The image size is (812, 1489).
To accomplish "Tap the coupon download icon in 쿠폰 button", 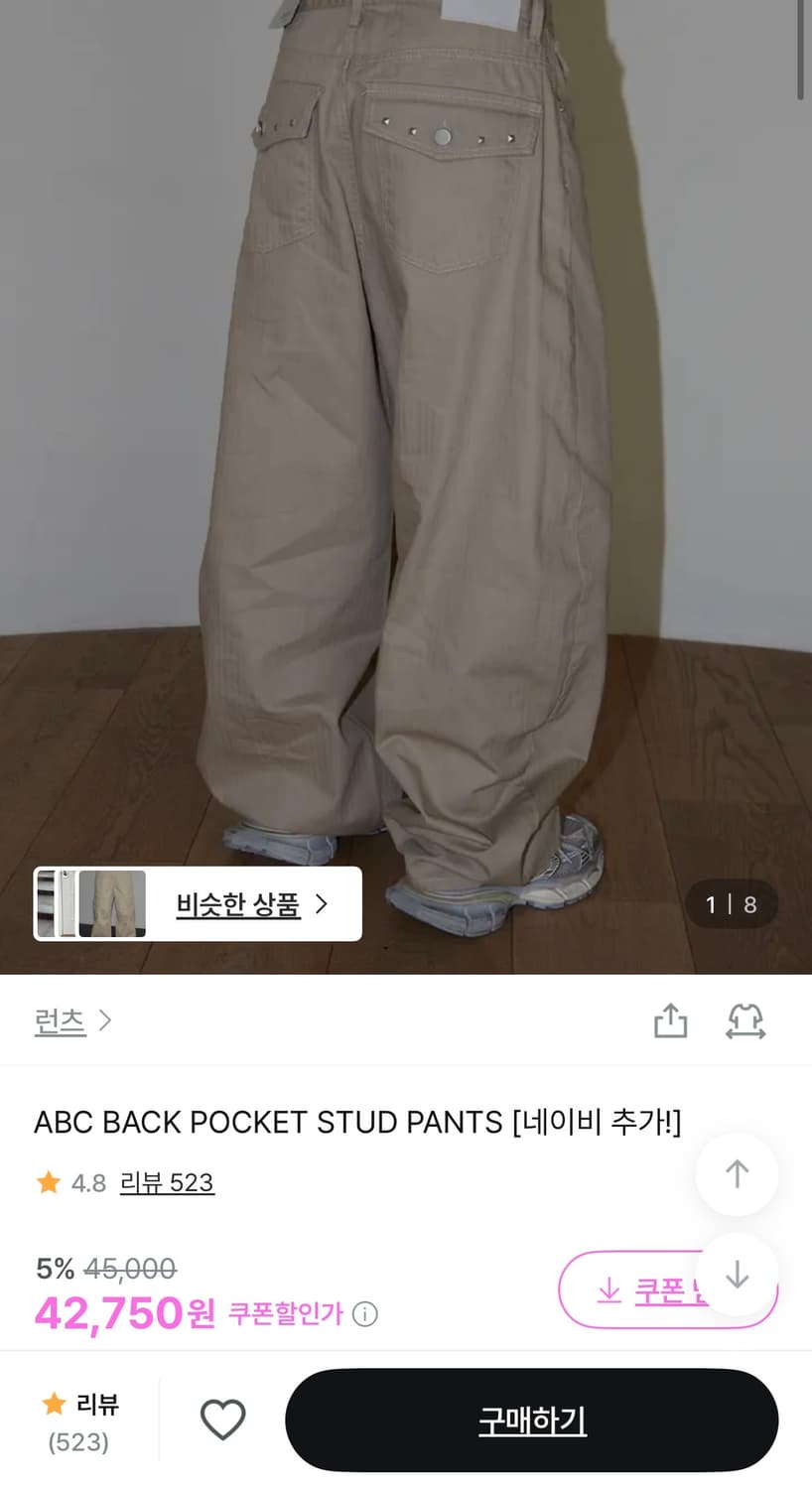I will point(607,1289).
